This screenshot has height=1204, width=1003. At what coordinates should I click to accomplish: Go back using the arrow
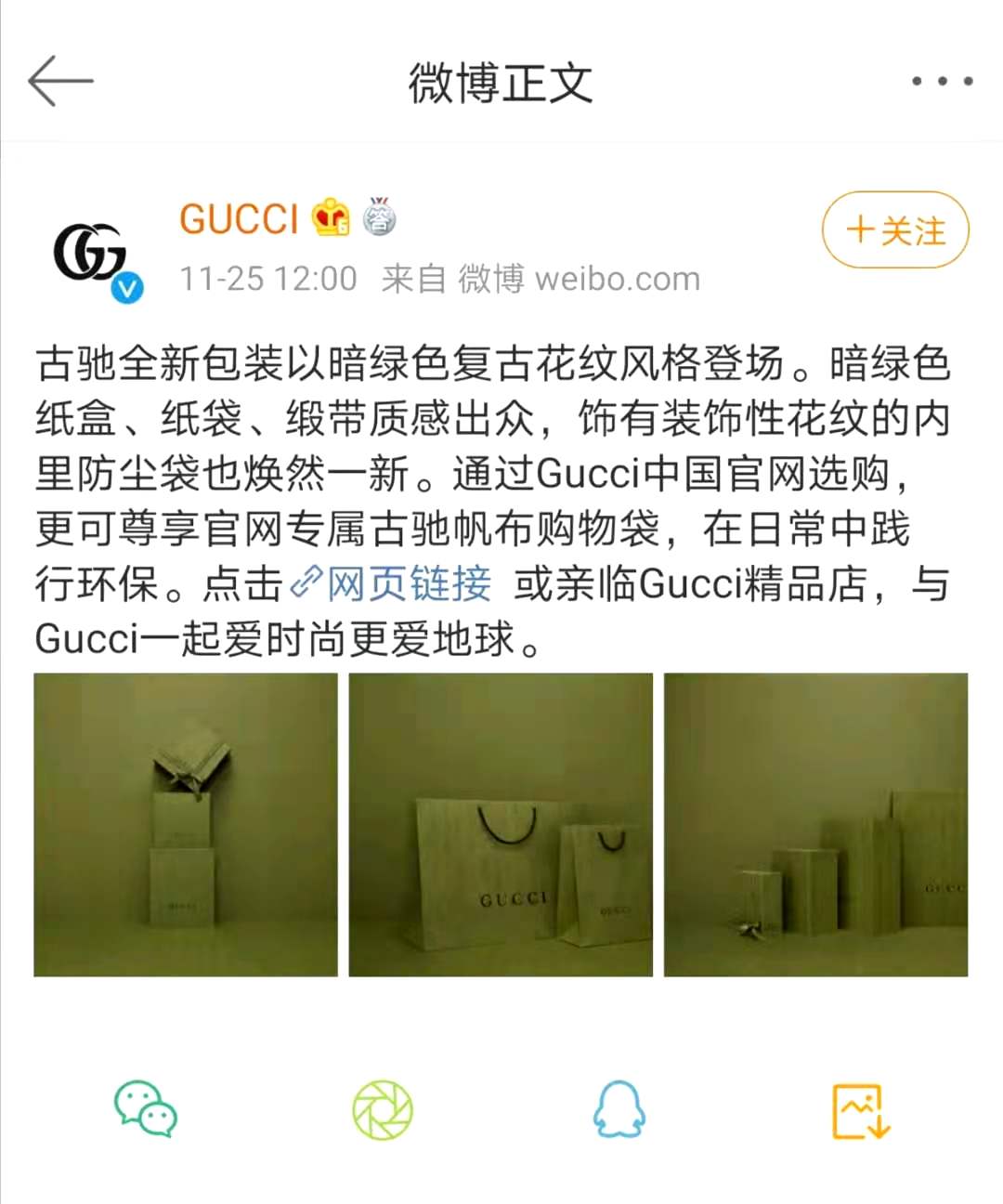click(x=61, y=82)
